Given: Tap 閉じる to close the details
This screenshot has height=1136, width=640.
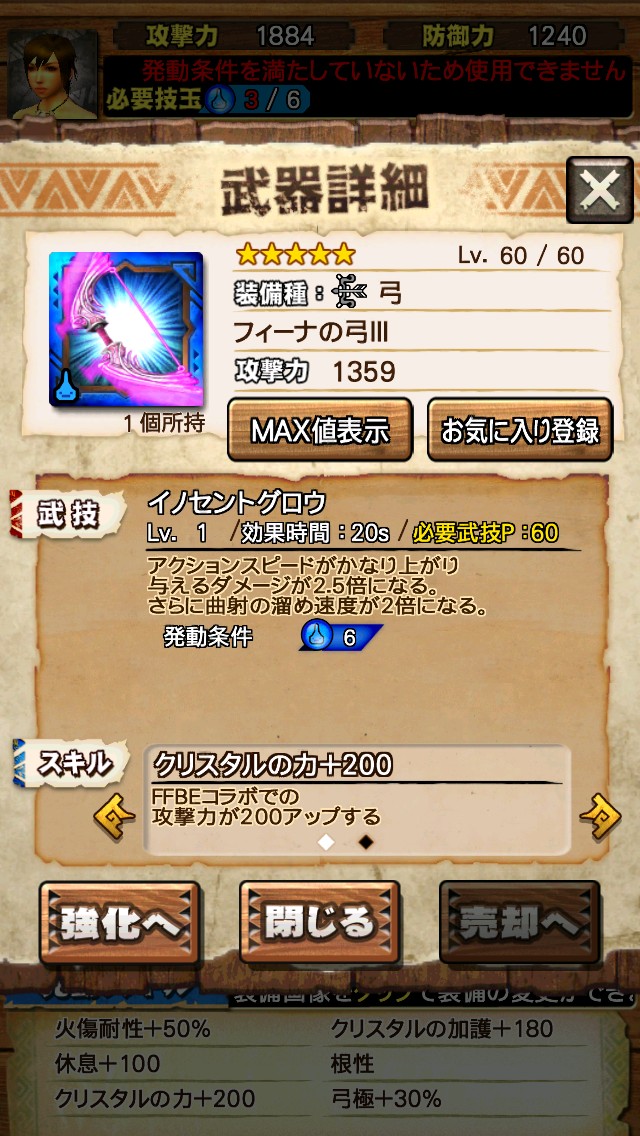Looking at the screenshot, I should 320,923.
